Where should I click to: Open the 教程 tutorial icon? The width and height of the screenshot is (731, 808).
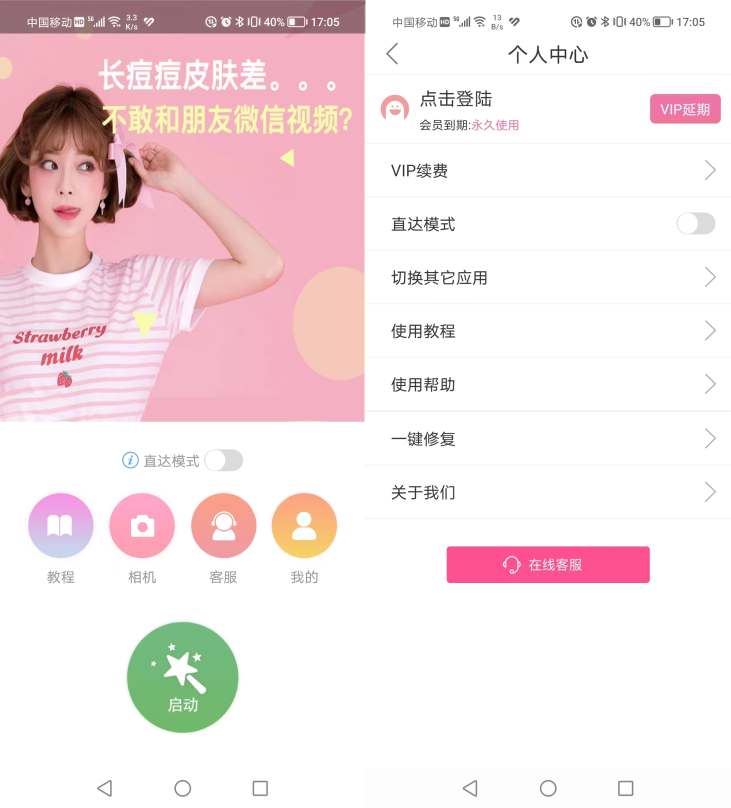pyautogui.click(x=61, y=526)
